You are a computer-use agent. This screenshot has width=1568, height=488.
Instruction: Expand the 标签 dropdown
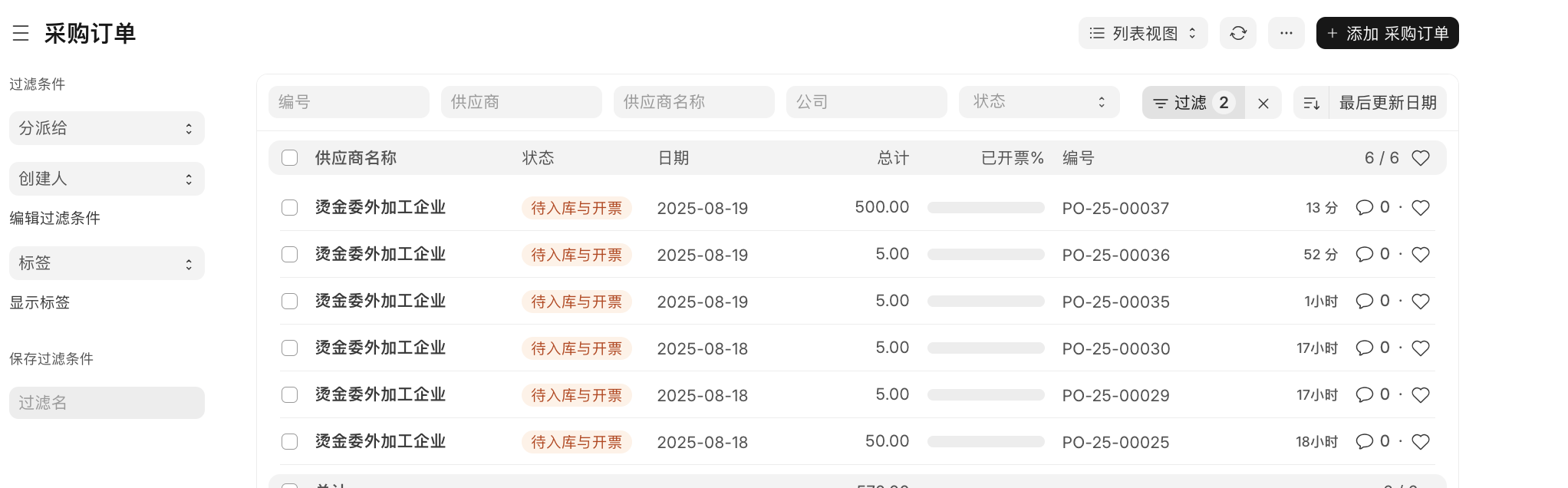click(x=107, y=263)
